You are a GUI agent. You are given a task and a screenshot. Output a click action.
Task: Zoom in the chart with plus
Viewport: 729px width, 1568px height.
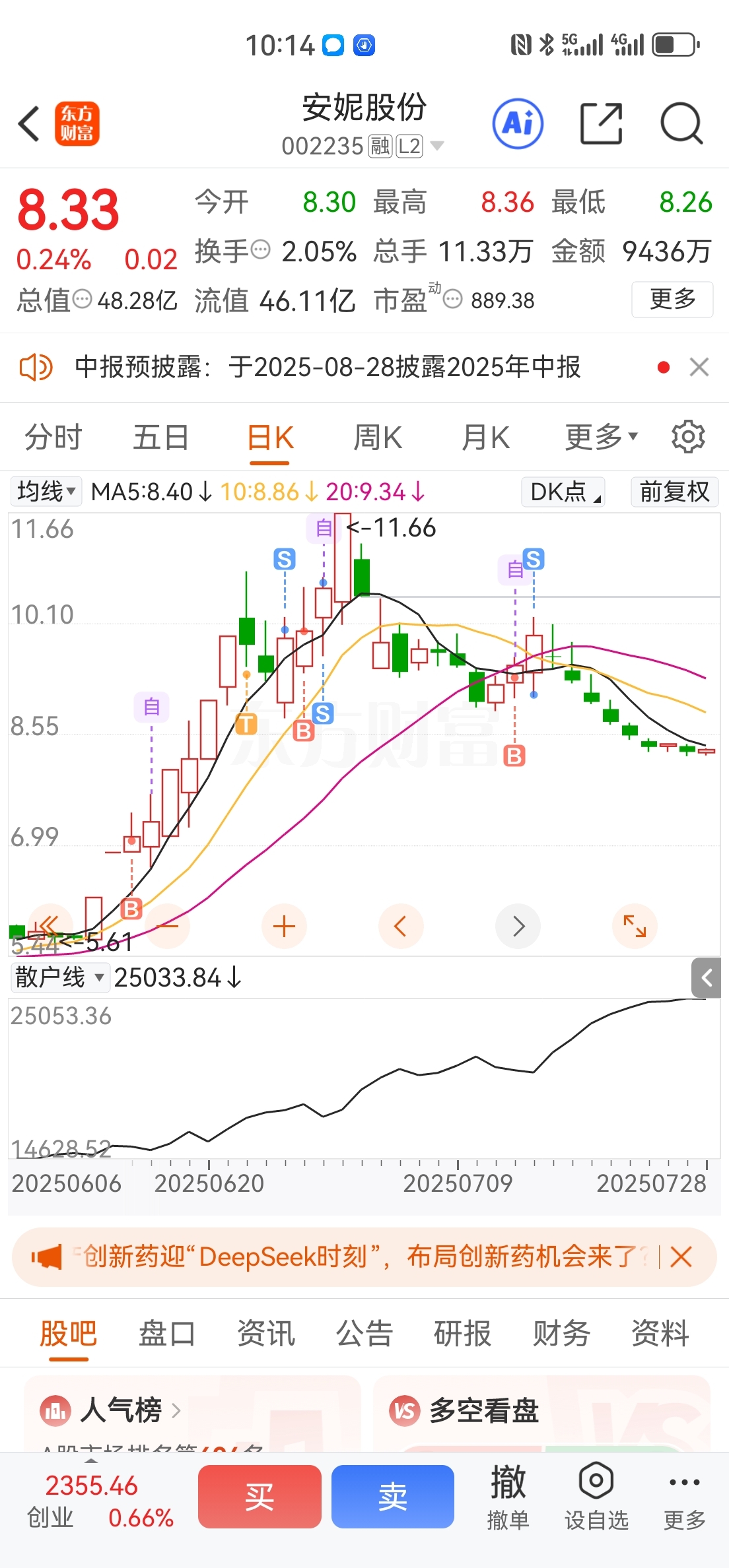point(284,926)
